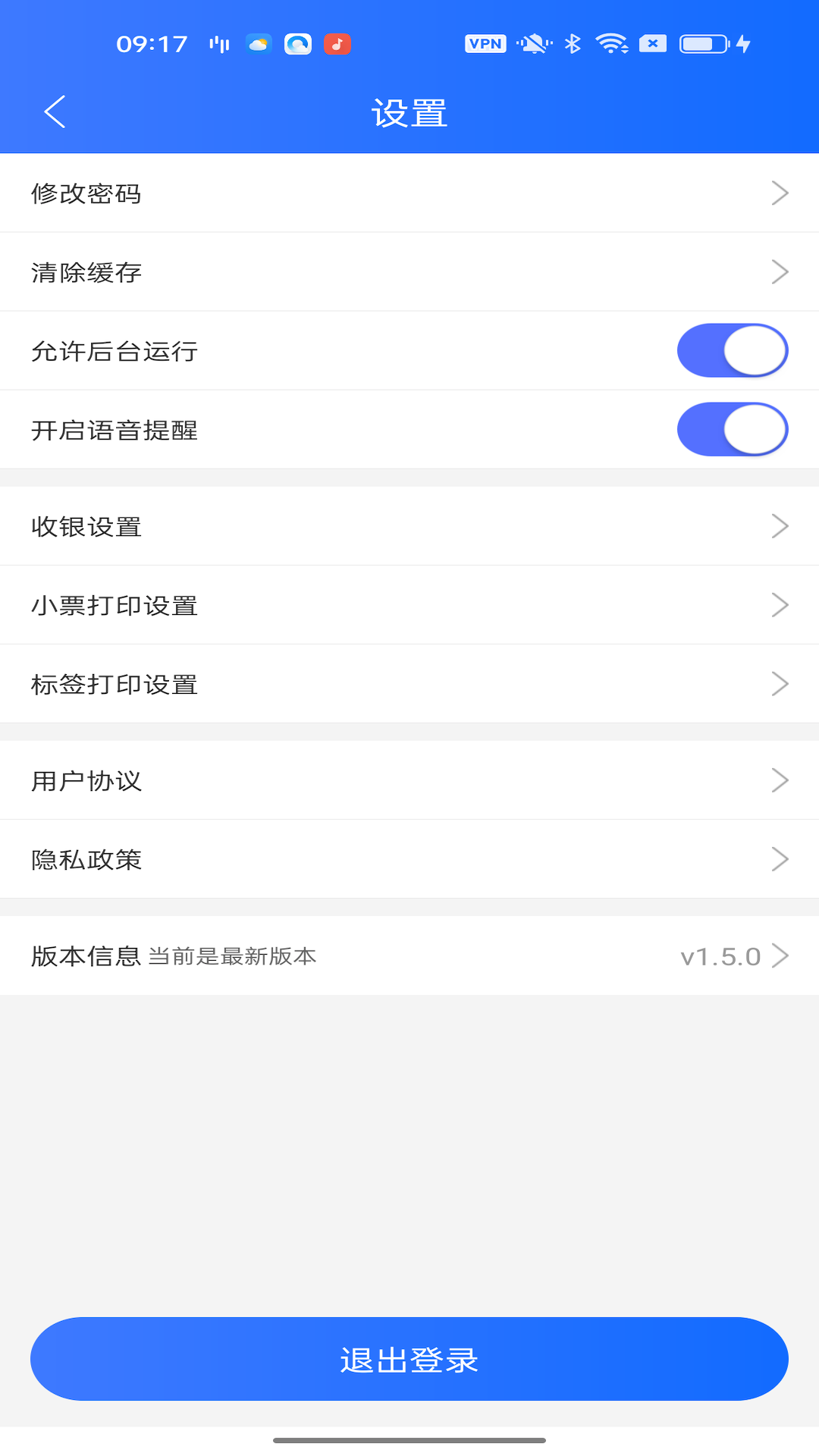Click the Bluetooth icon in the status bar
819x1456 pixels.
click(x=574, y=43)
